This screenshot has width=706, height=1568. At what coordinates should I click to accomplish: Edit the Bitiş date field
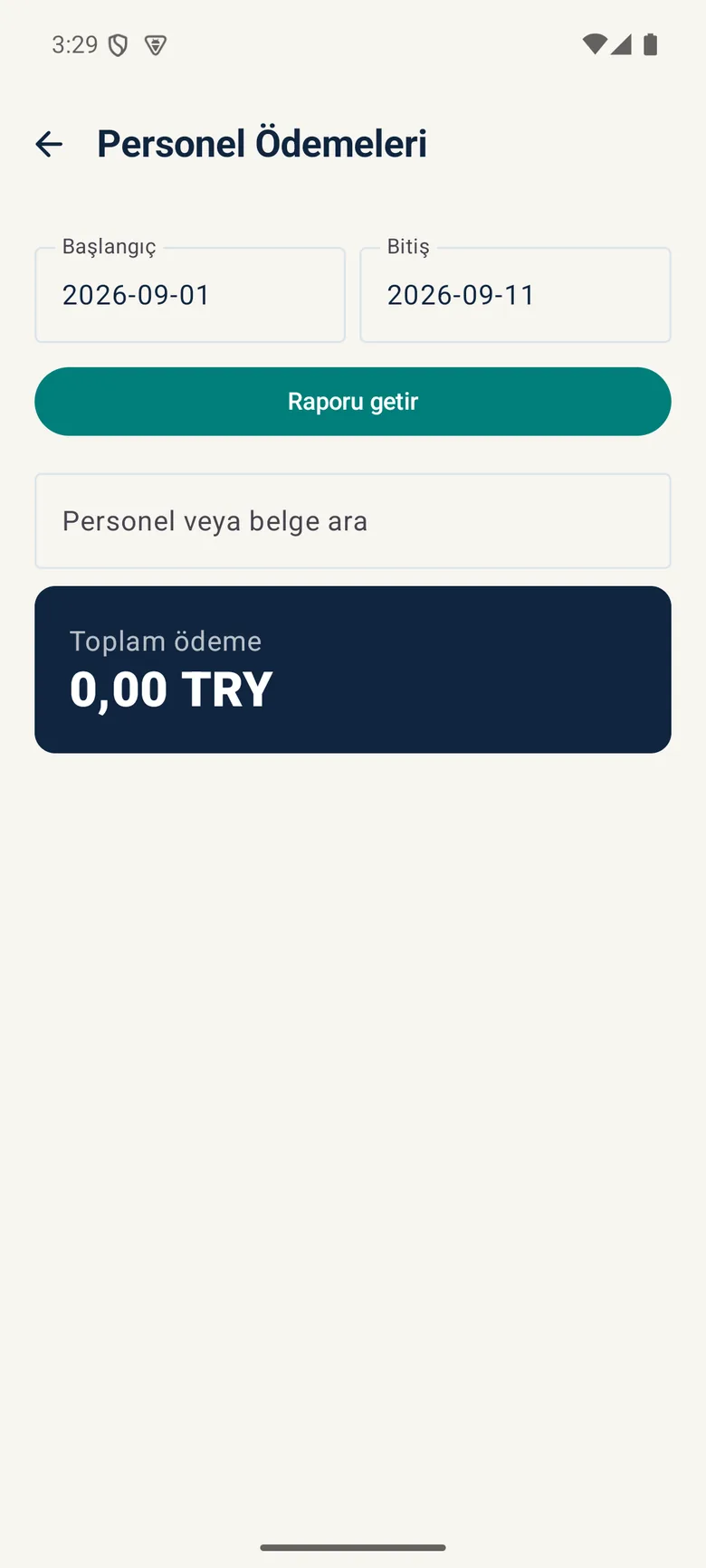point(515,295)
